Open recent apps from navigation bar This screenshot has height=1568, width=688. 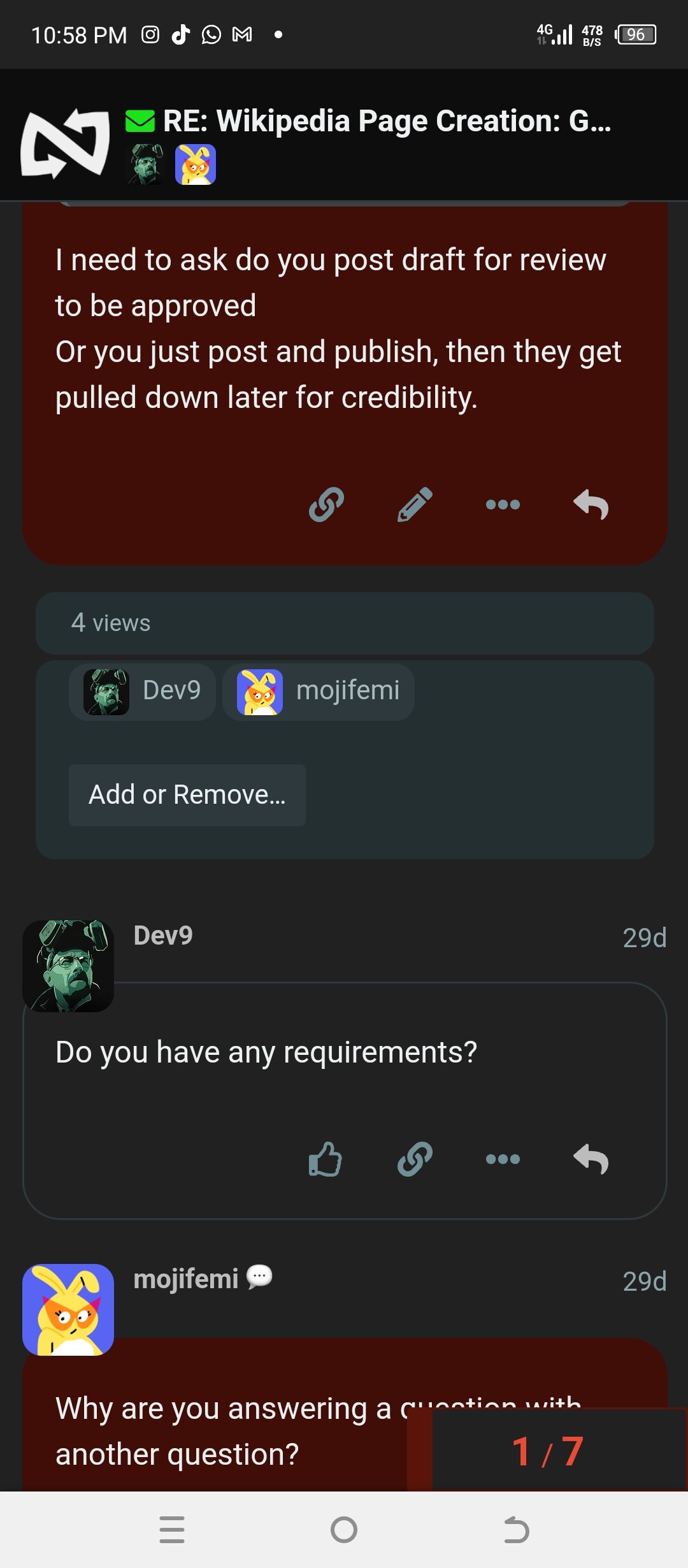[x=172, y=1530]
